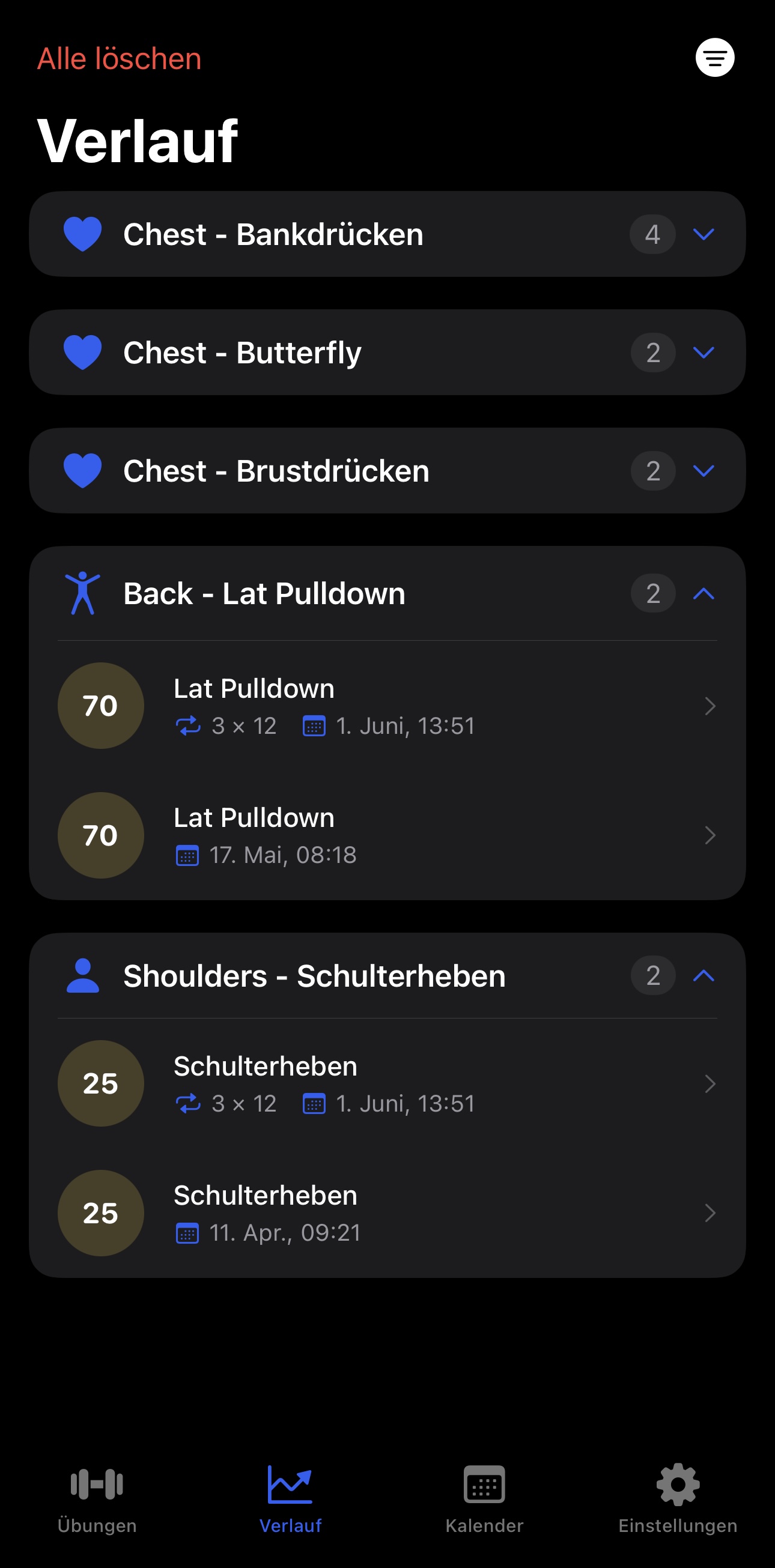The image size is (775, 1568).
Task: Click the repeat icon on the 3 x 12 Lat Pulldown entry
Action: 189,725
